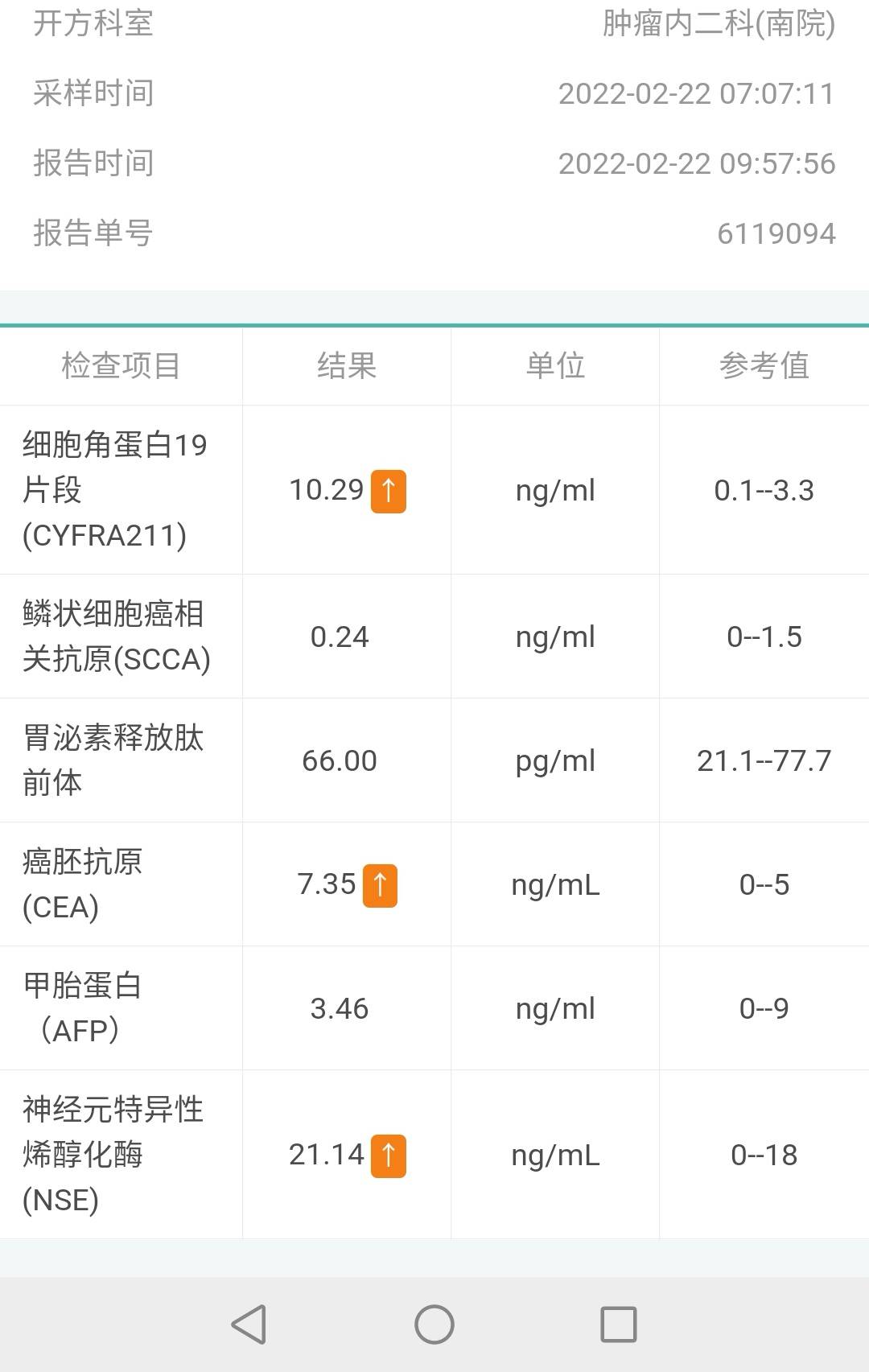869x1372 pixels.
Task: Tap the NSE reference range 0--18
Action: click(764, 1155)
